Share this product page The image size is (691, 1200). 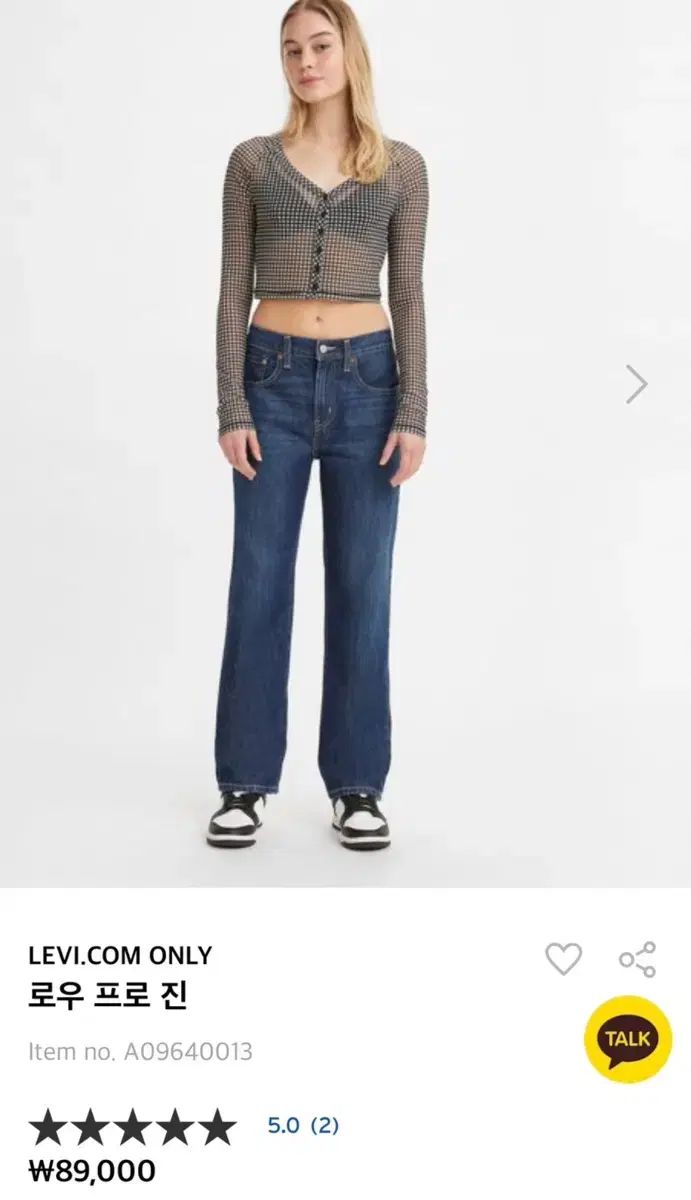(637, 959)
